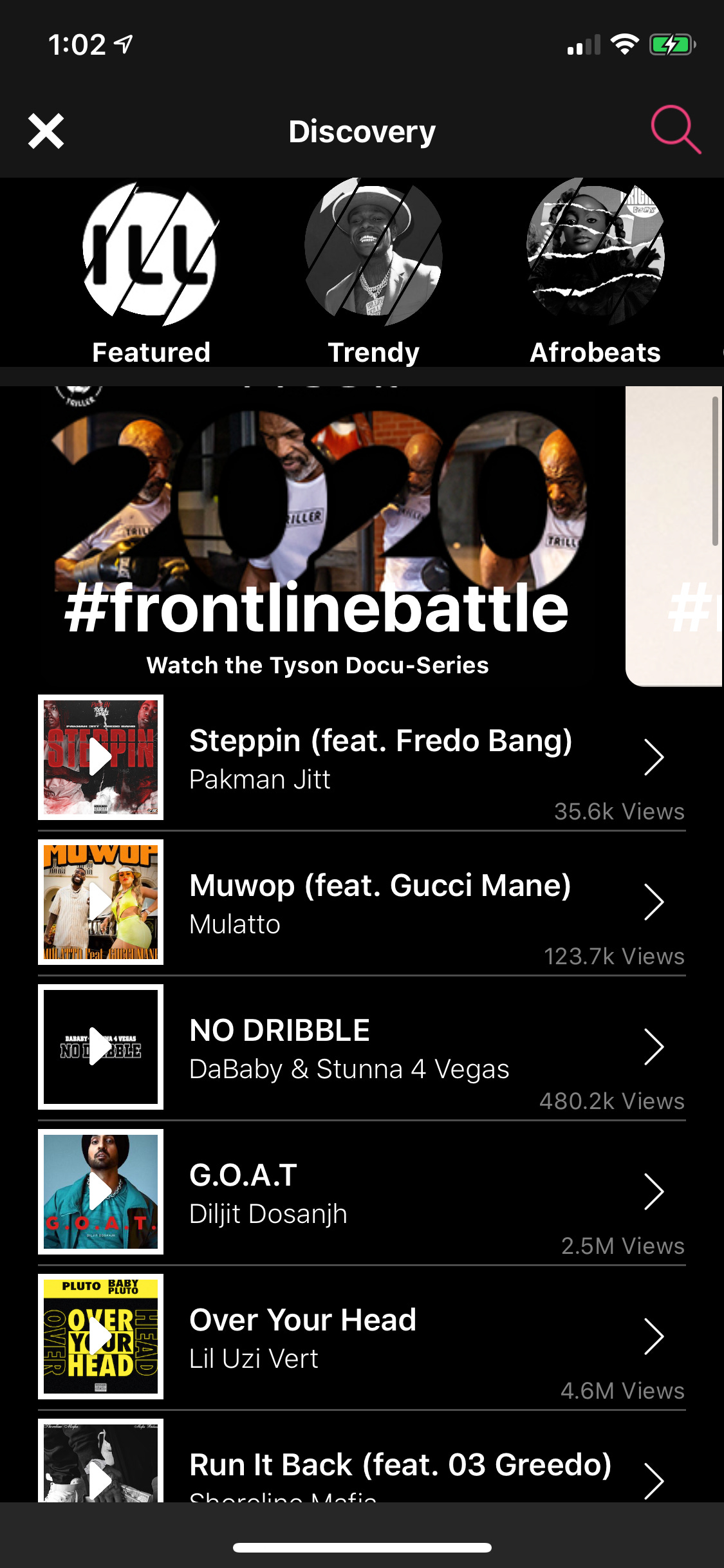The image size is (724, 1568).
Task: Open the search magnifier icon
Action: click(x=675, y=130)
